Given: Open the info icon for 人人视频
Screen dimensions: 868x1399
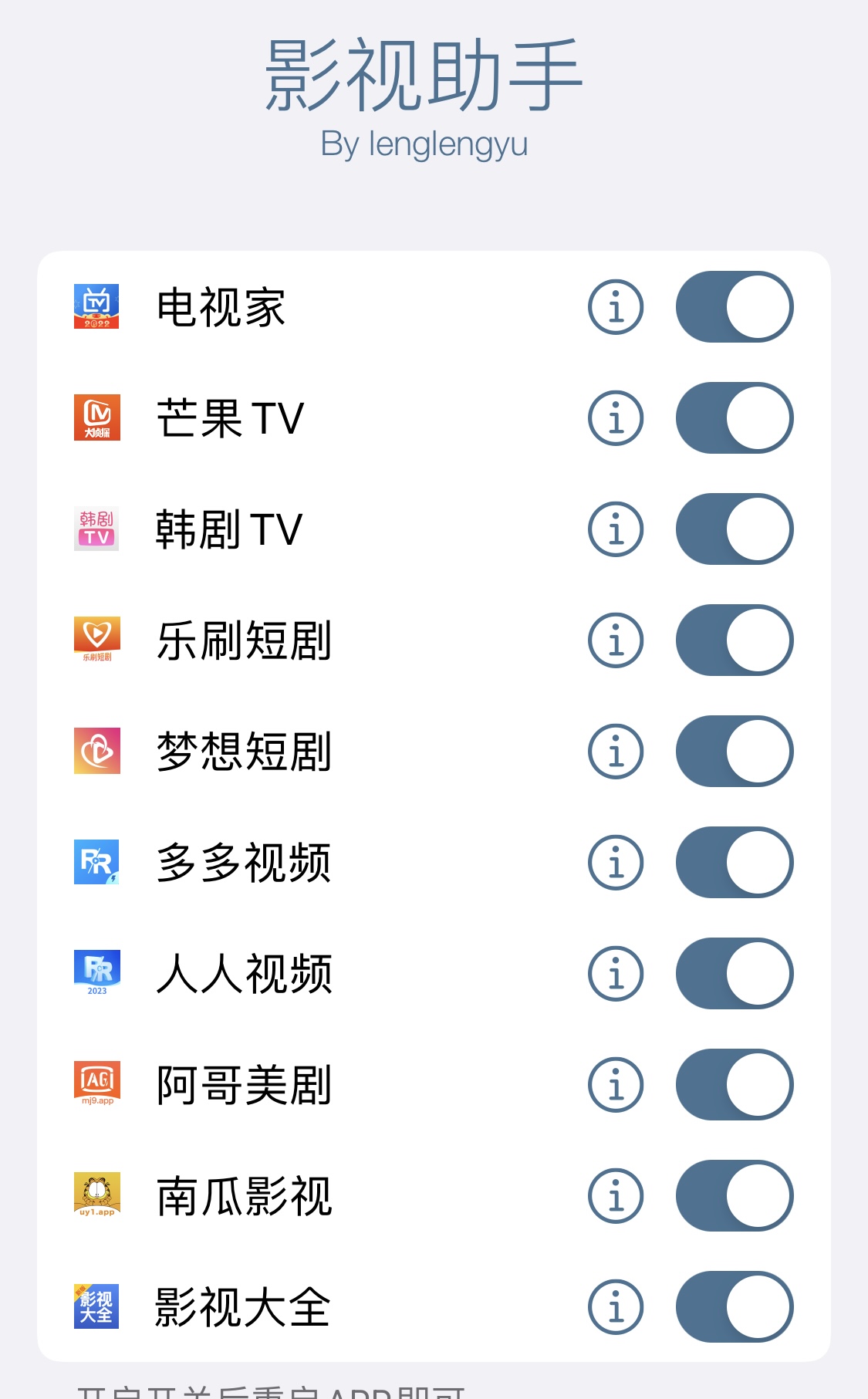Looking at the screenshot, I should point(616,974).
